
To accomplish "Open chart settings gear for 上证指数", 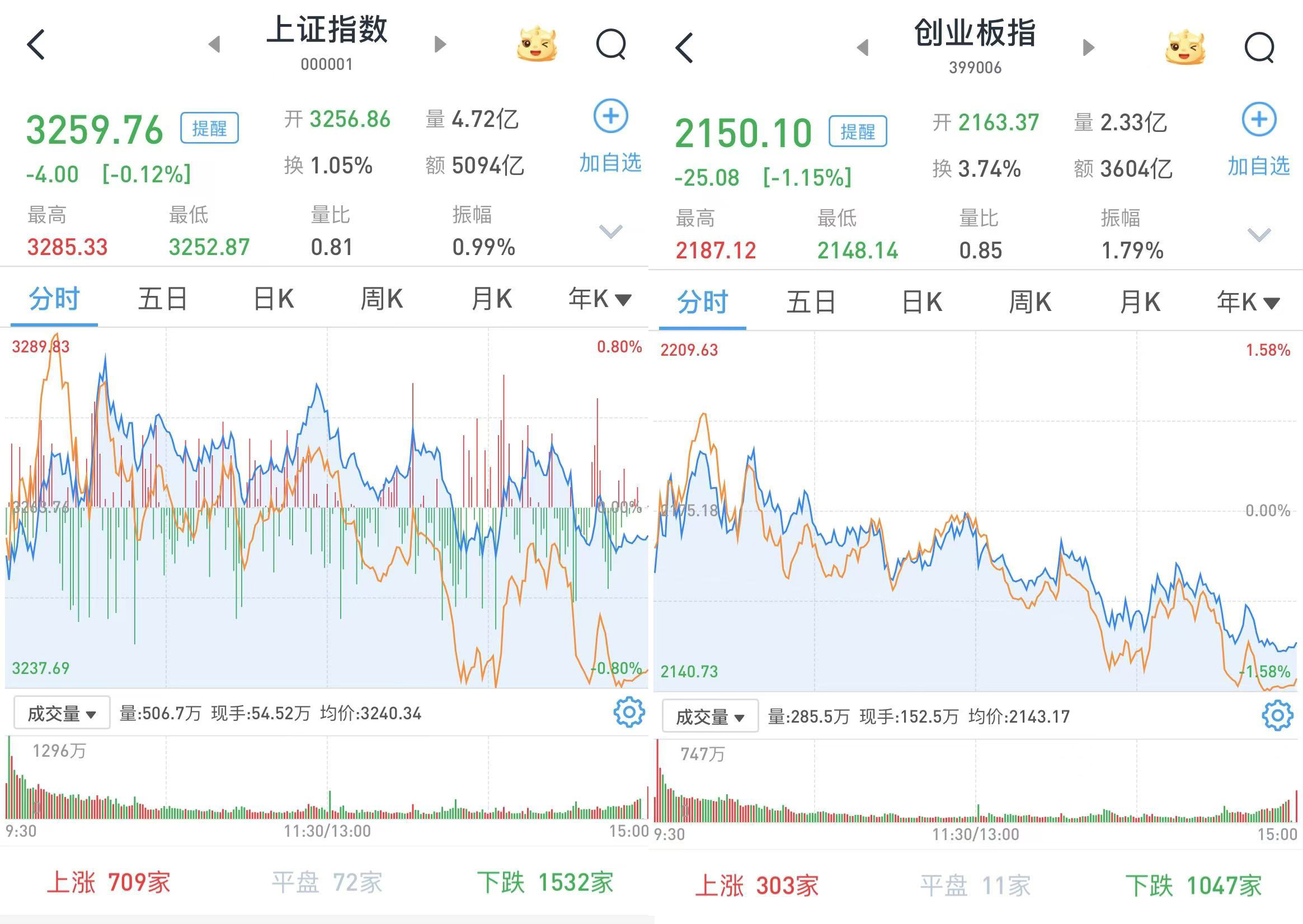I will [629, 712].
